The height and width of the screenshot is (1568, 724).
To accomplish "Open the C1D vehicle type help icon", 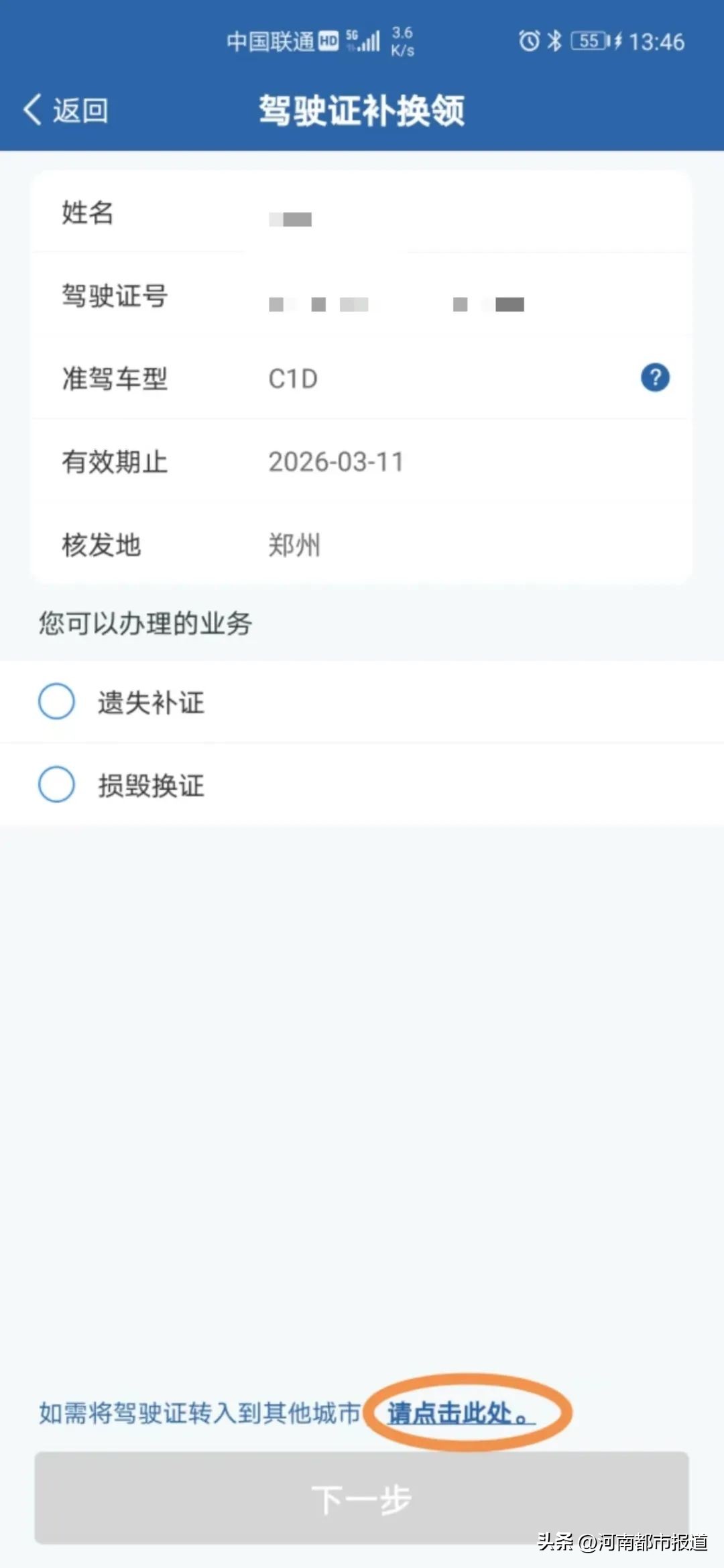I will click(x=654, y=377).
